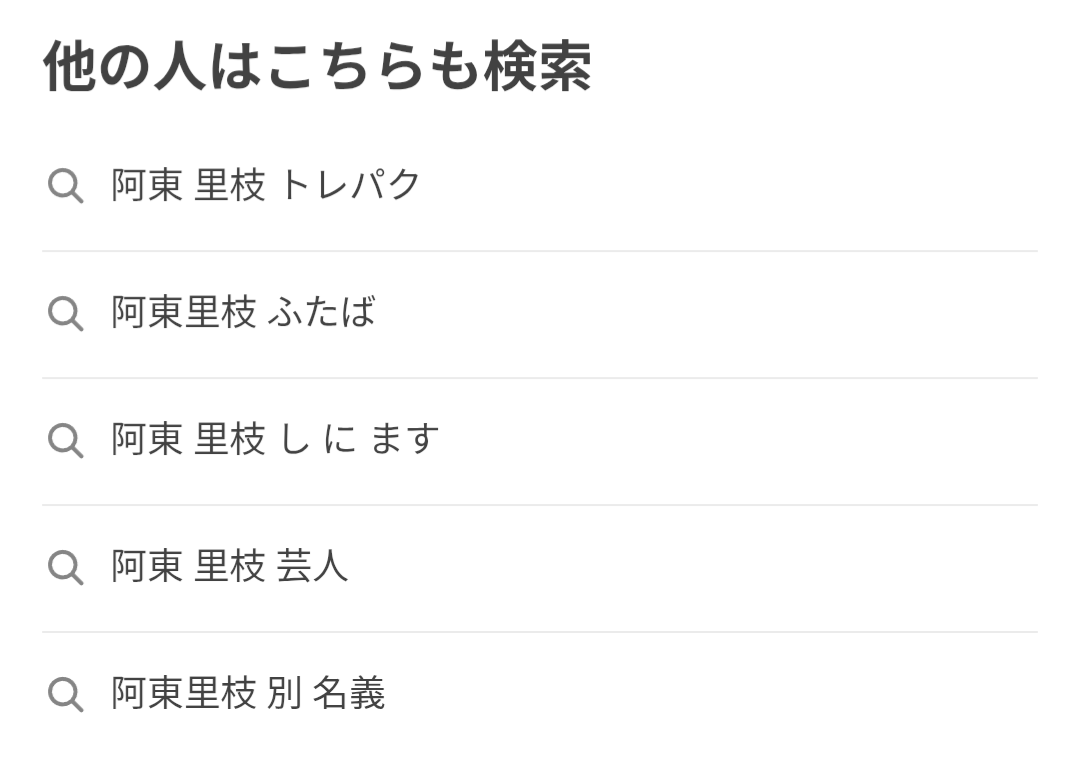Open the 阿東里枝 別 名義 search suggestion
Screen dimensions: 1080x757
point(248,694)
